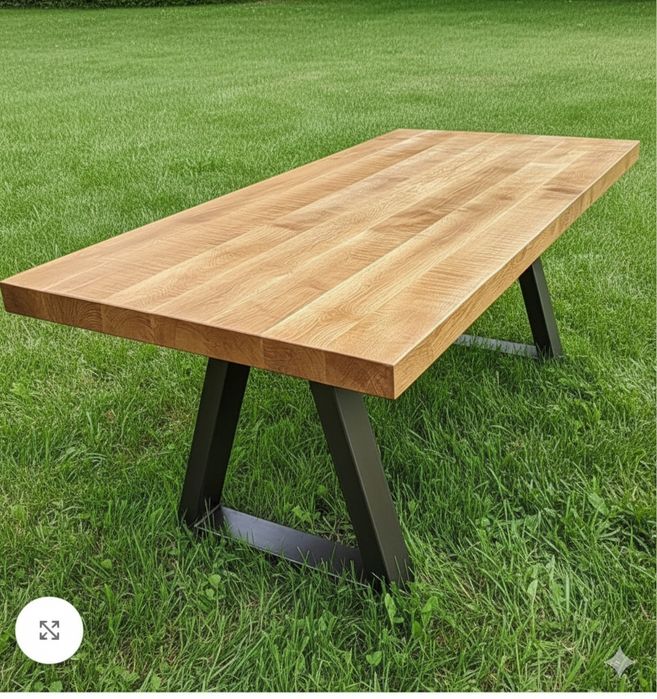The height and width of the screenshot is (699, 657).
Task: Expand the table image to full screen
Action: coord(49,630)
